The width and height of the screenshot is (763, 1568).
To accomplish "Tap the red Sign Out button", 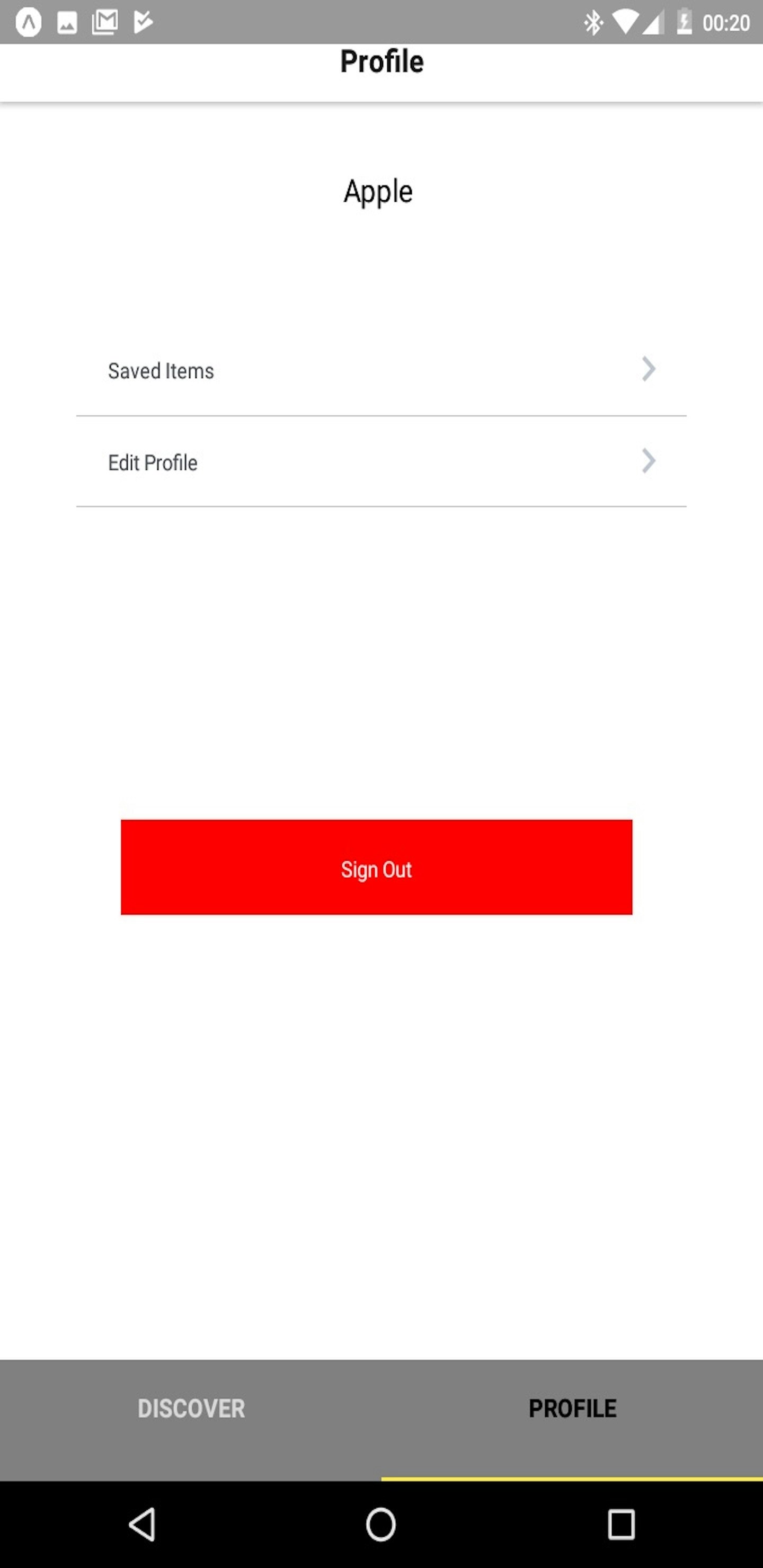I will 376,867.
